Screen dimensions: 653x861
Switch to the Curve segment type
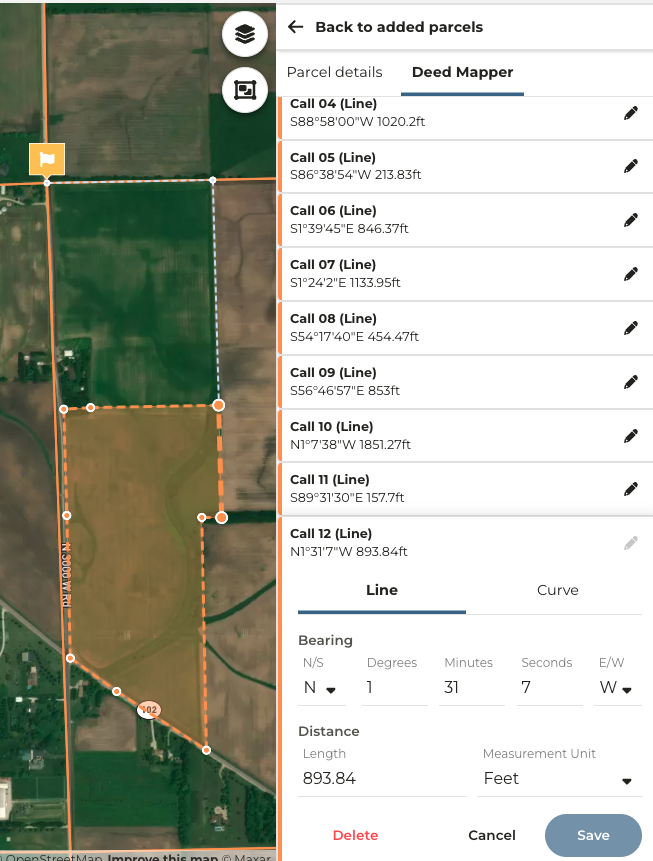(x=557, y=590)
